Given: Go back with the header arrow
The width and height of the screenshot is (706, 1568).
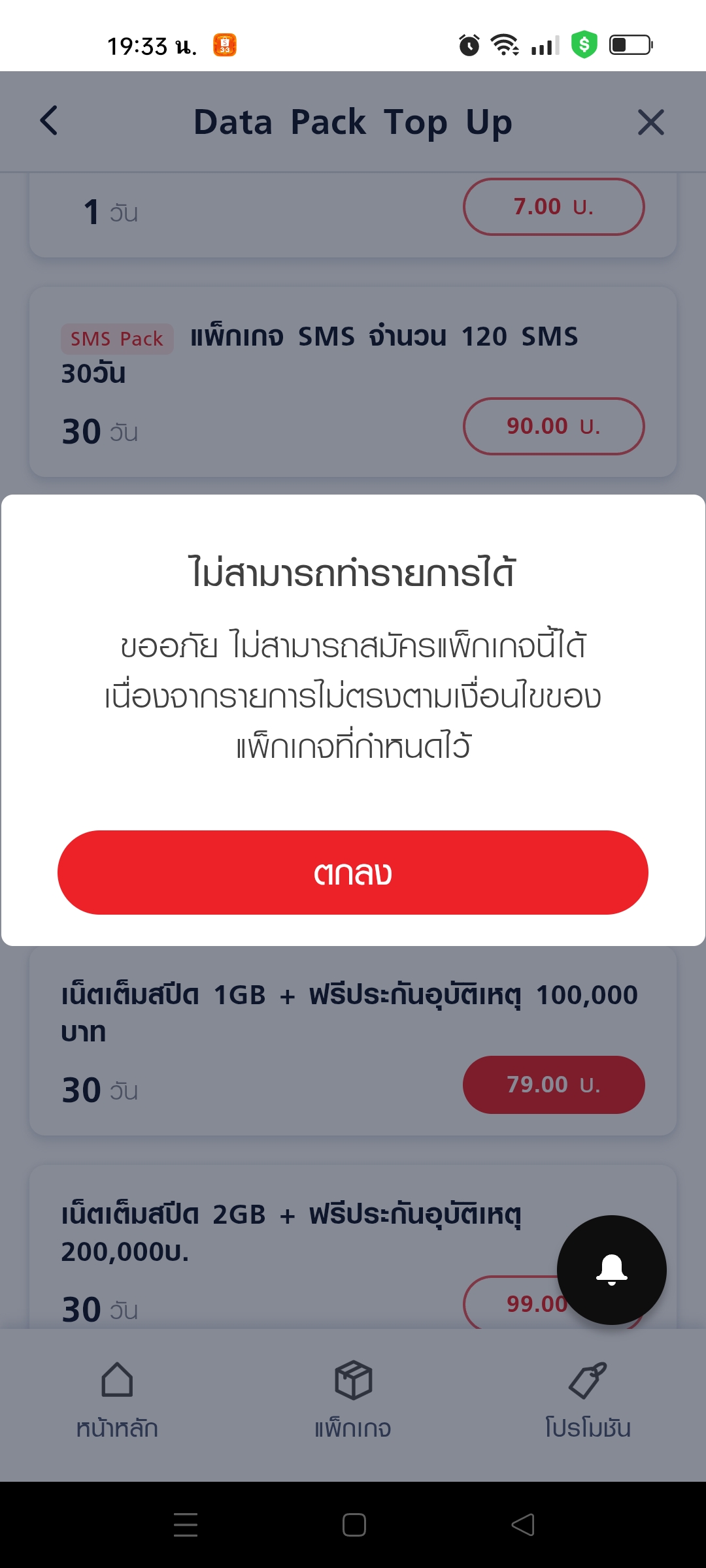Looking at the screenshot, I should point(49,121).
